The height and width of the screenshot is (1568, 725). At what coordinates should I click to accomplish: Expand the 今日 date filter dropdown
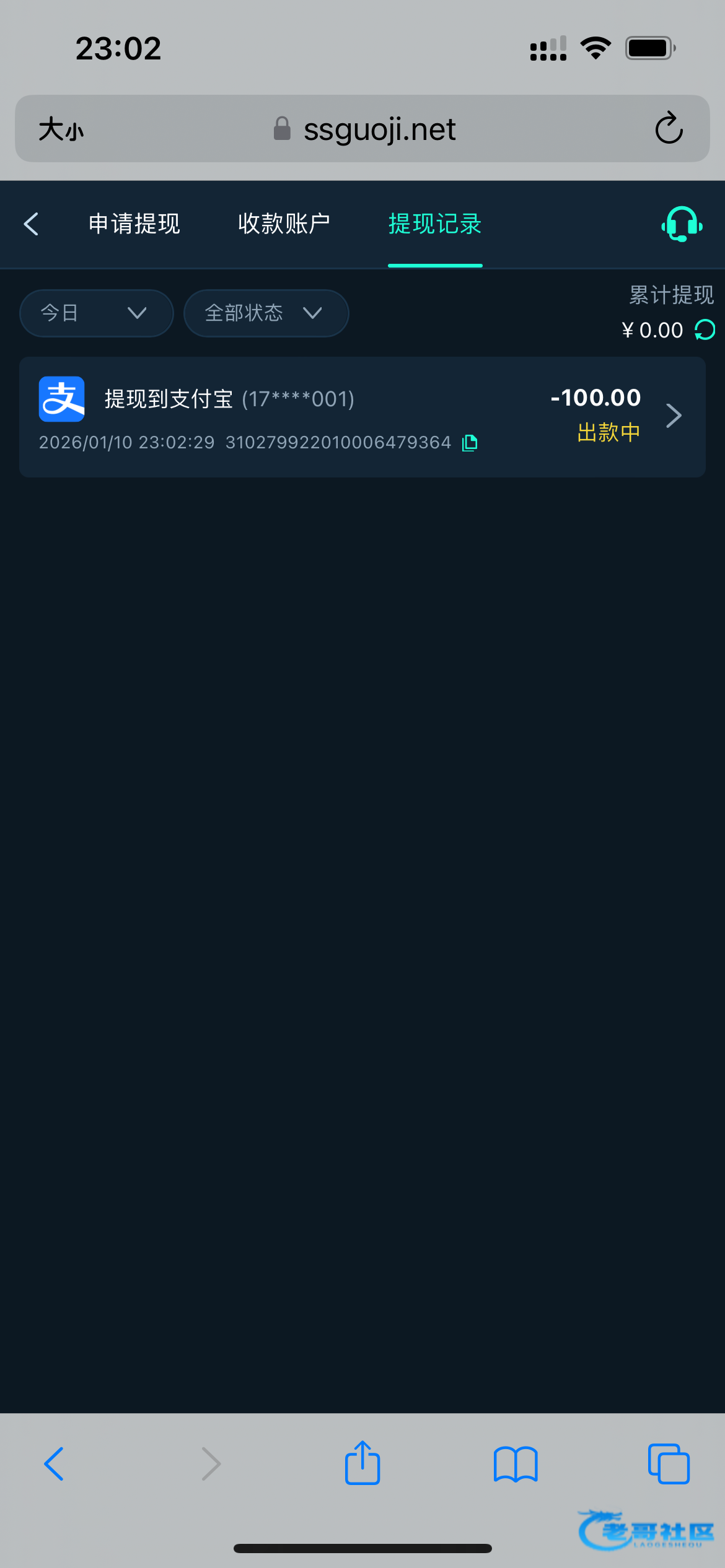[x=96, y=313]
